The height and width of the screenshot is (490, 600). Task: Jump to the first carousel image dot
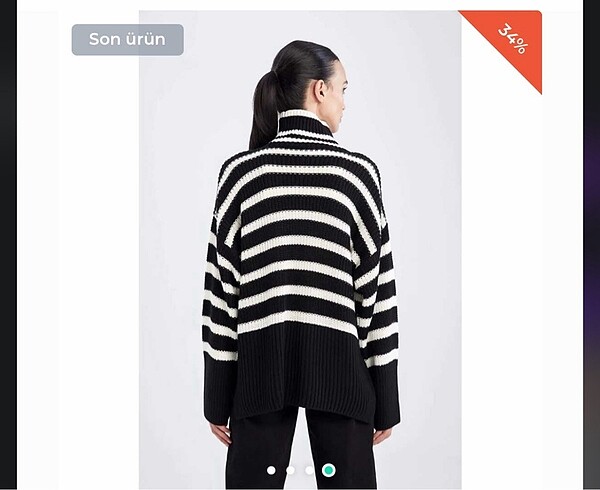point(271,470)
